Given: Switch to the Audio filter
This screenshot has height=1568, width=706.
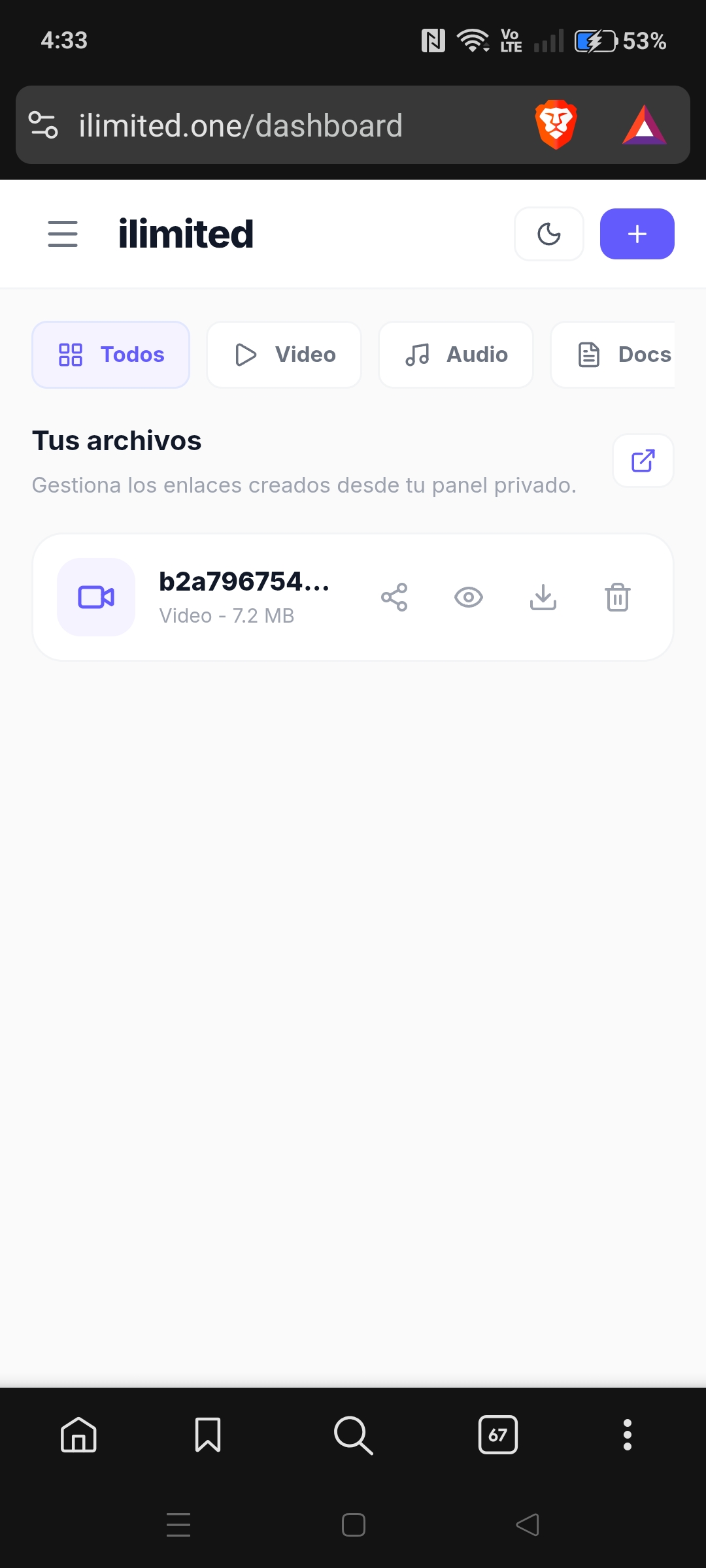Looking at the screenshot, I should click(456, 355).
